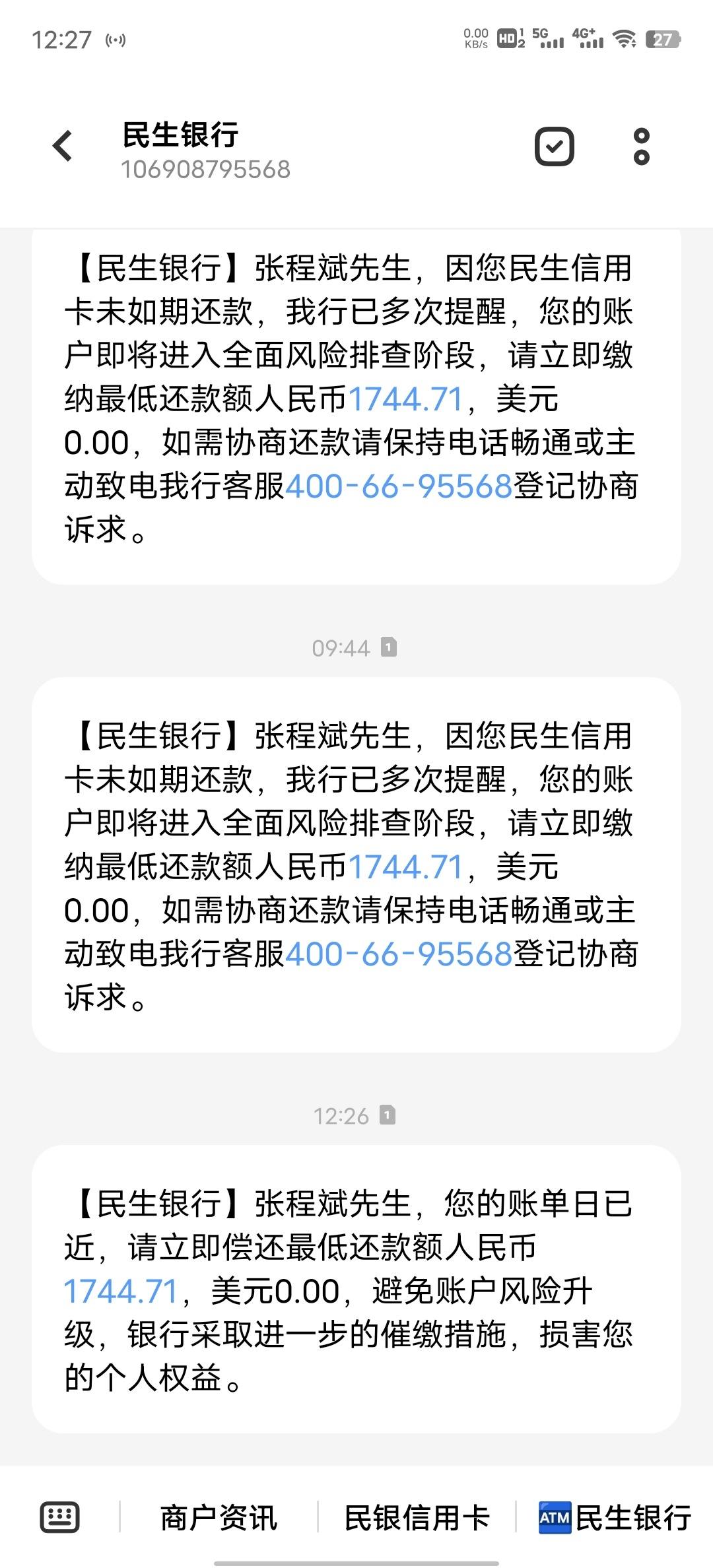Tap the 1744.71 amount link in the 12:26 message
The width and height of the screenshot is (713, 1568).
click(x=121, y=1291)
